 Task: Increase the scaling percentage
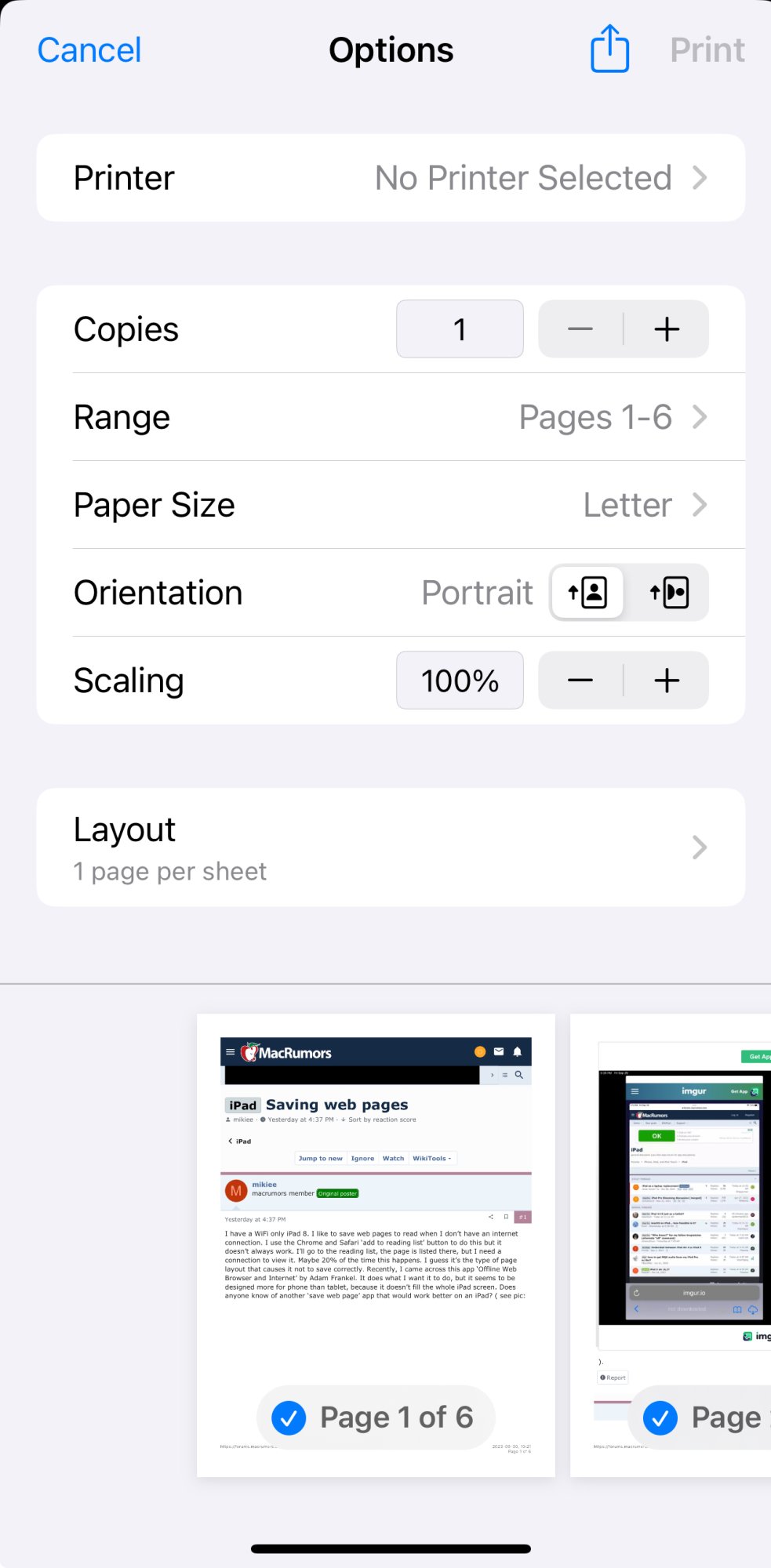(x=667, y=681)
